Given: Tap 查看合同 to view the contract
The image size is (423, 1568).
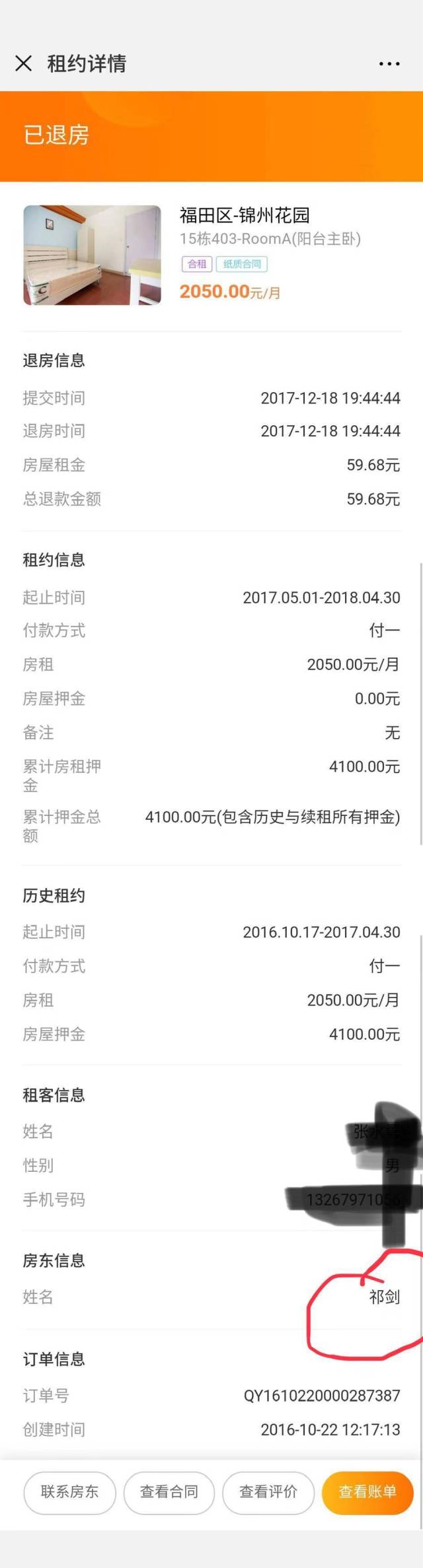Looking at the screenshot, I should point(169,1491).
